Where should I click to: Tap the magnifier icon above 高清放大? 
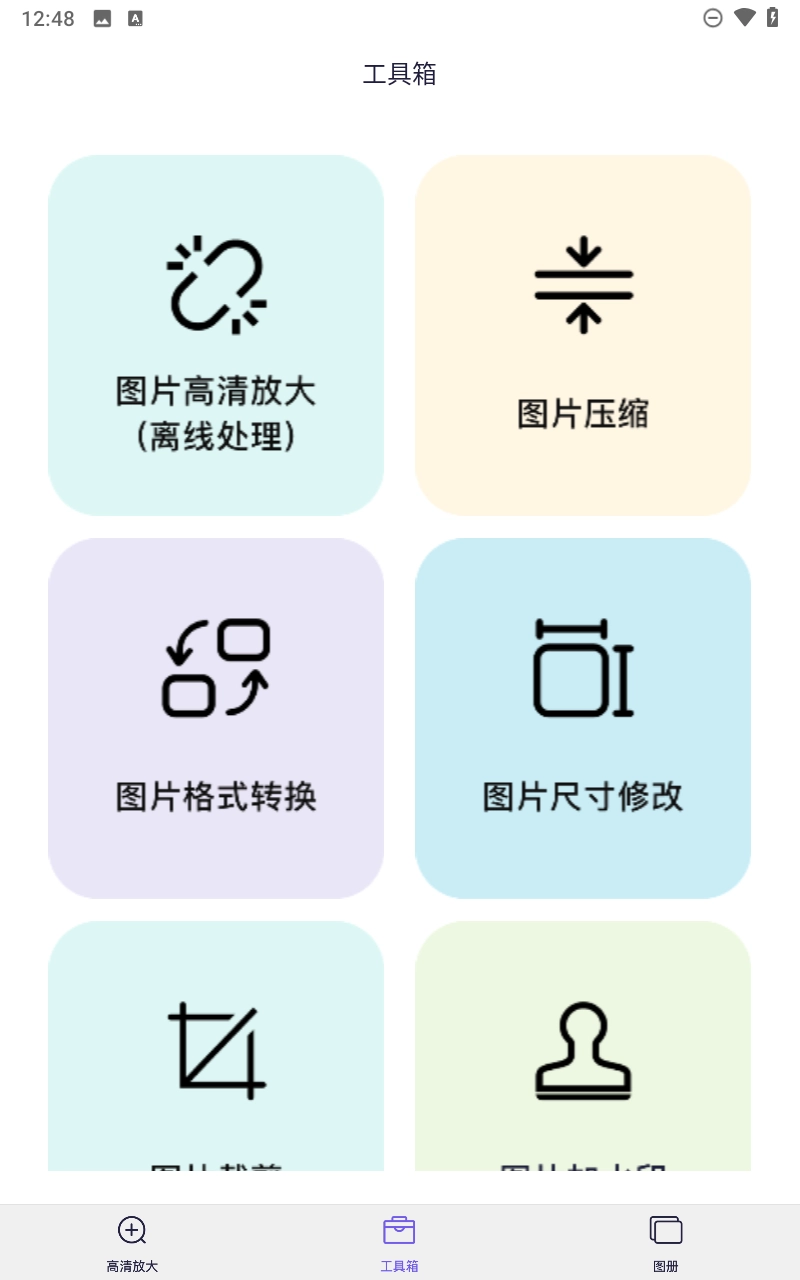pos(132,1228)
